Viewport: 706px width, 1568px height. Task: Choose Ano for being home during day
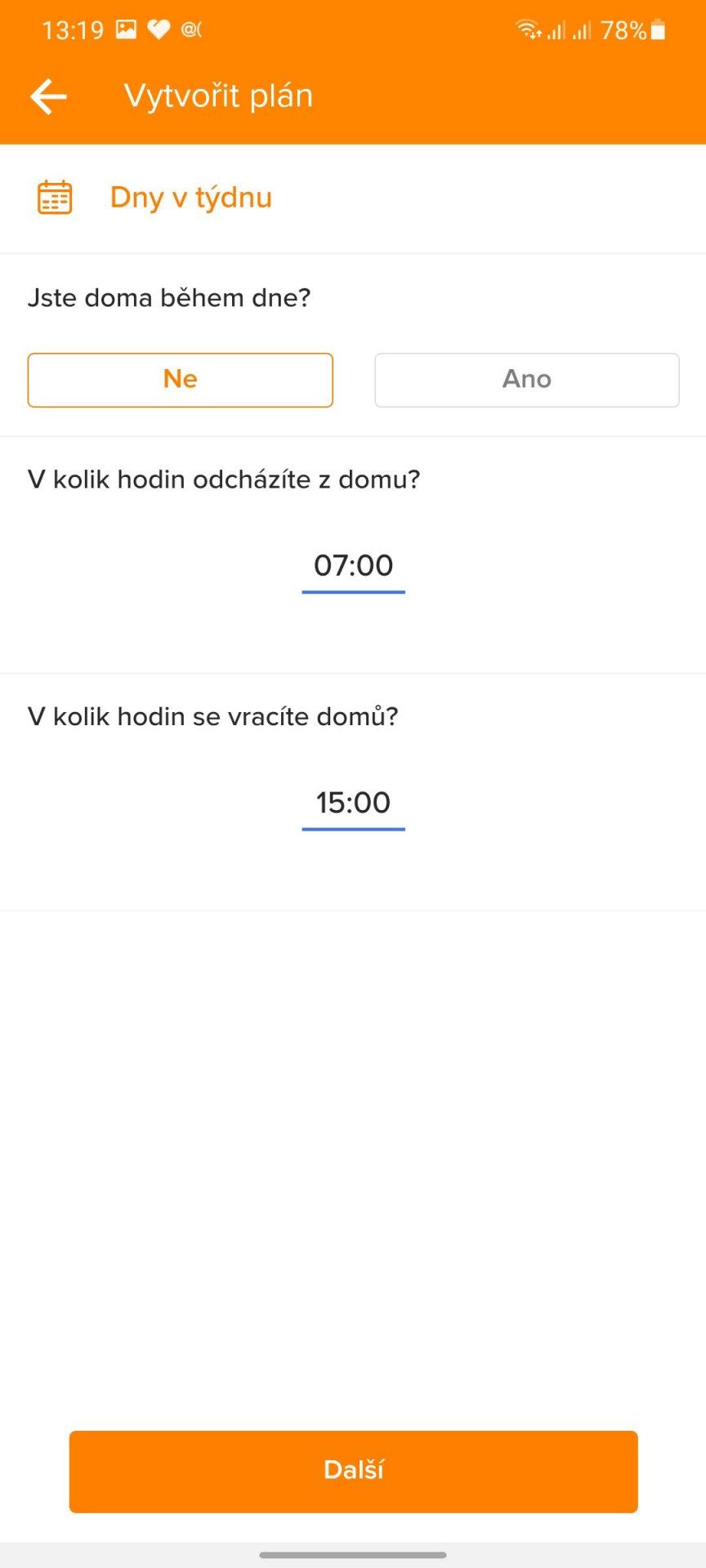527,380
